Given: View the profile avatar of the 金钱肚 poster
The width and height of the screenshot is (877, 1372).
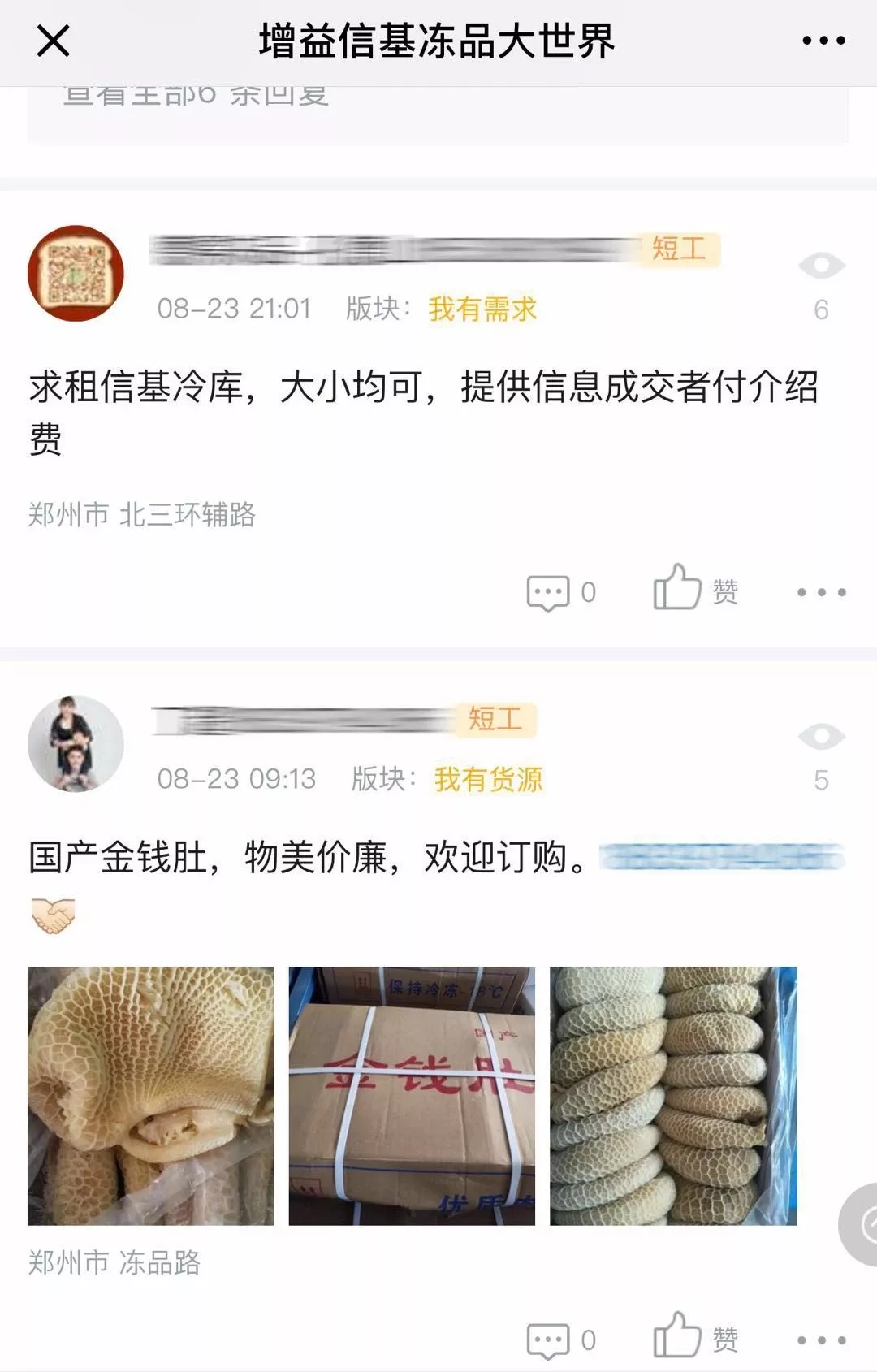Looking at the screenshot, I should tap(76, 743).
